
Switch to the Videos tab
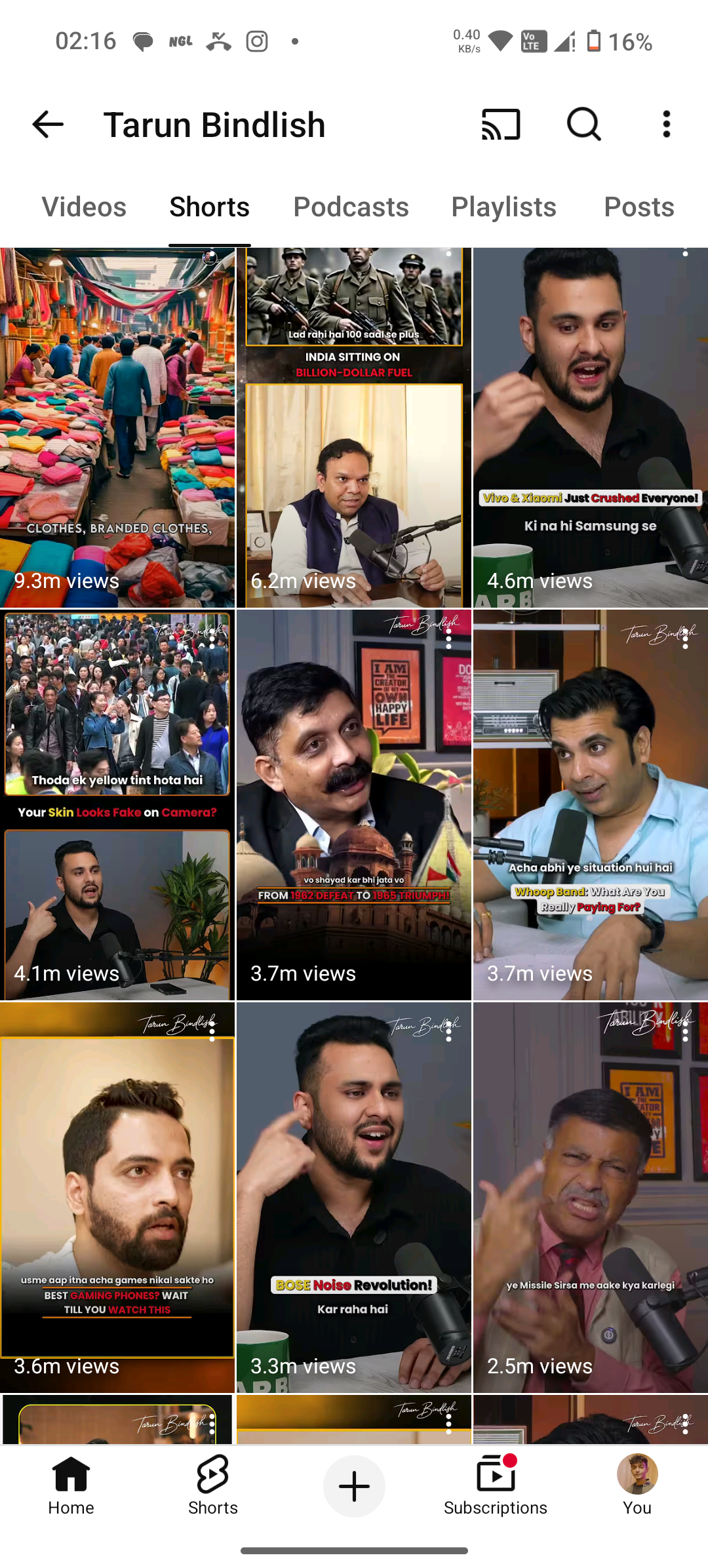click(84, 207)
